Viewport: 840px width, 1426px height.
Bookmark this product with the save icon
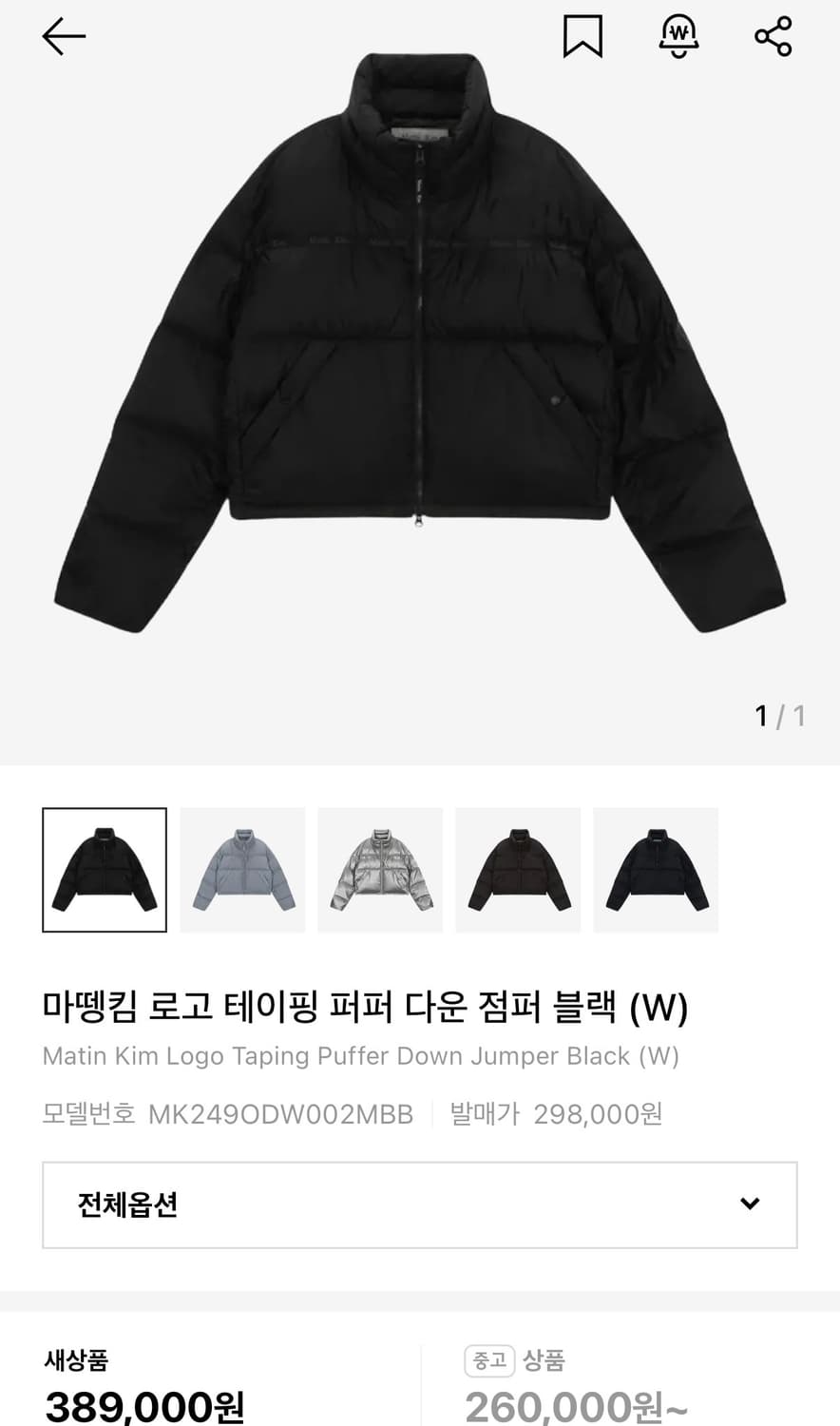(x=583, y=36)
